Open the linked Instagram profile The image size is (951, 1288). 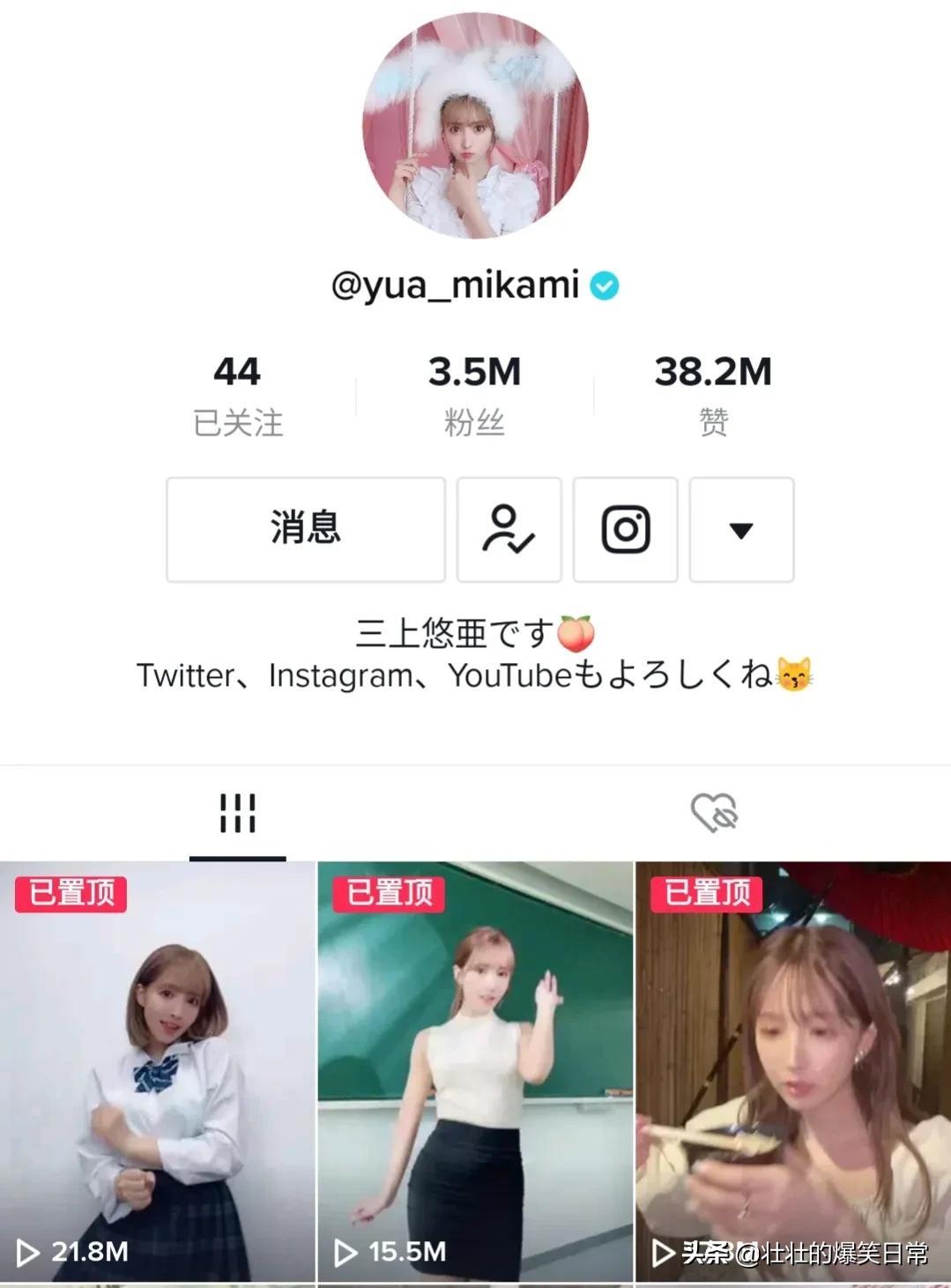[625, 529]
